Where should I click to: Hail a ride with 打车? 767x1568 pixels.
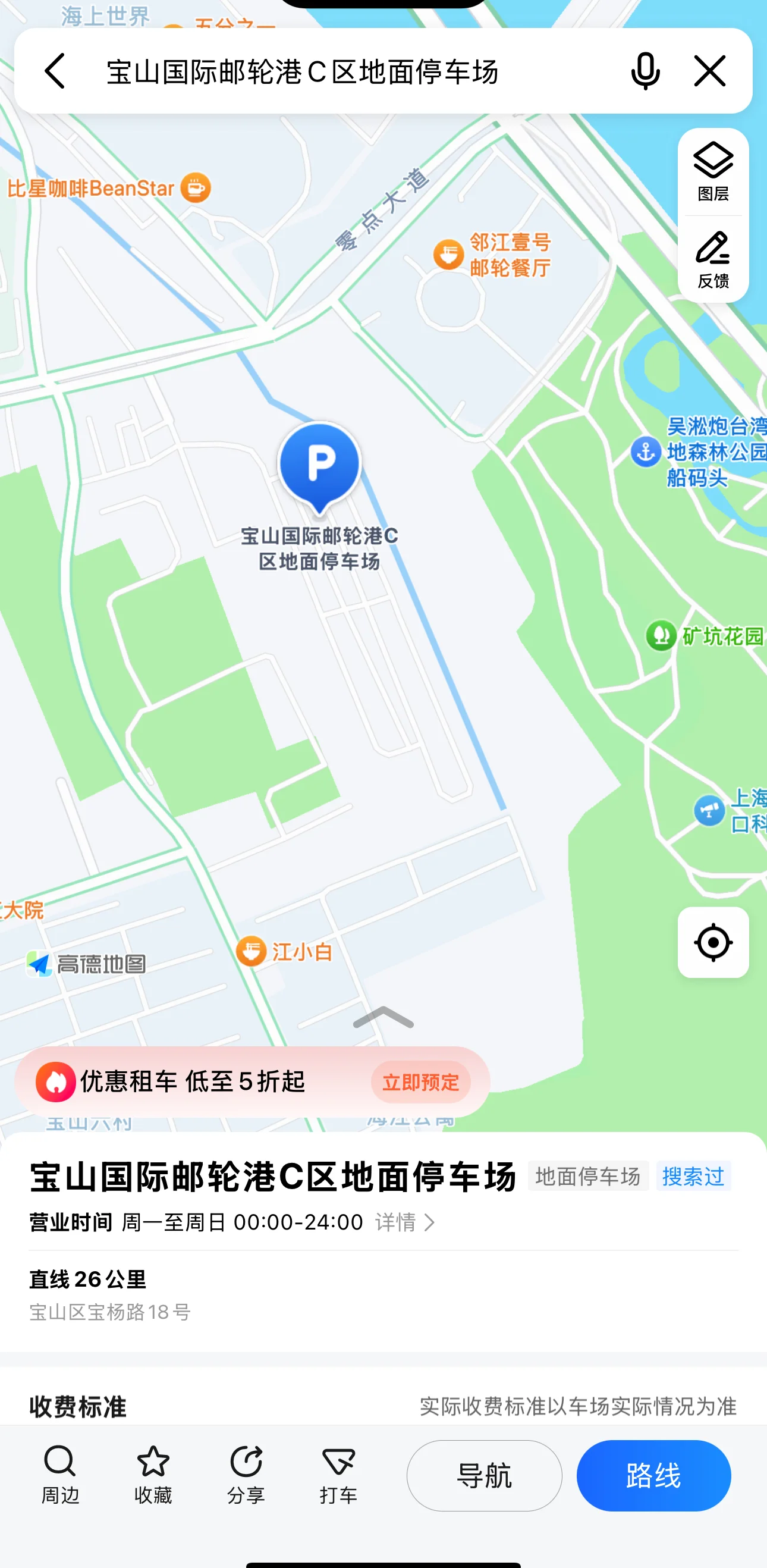(x=338, y=1474)
